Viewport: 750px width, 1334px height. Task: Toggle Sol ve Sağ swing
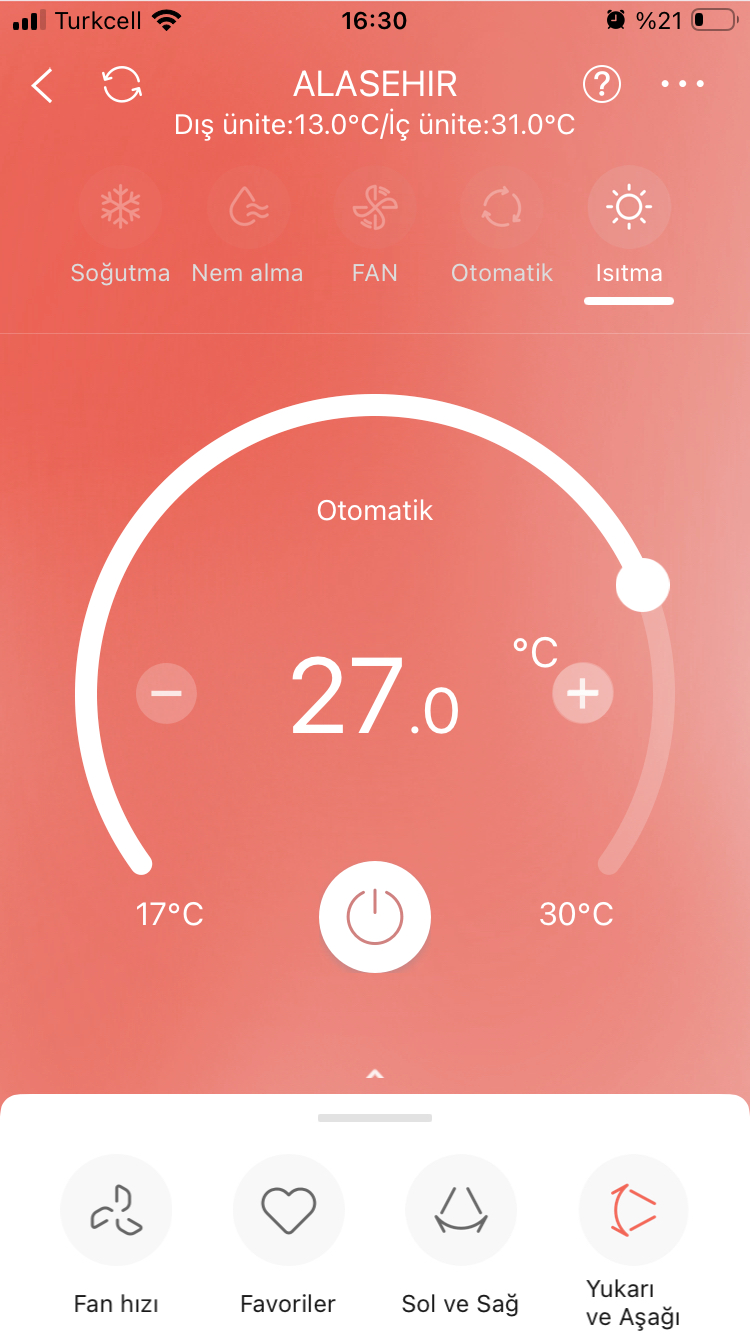(x=460, y=1210)
